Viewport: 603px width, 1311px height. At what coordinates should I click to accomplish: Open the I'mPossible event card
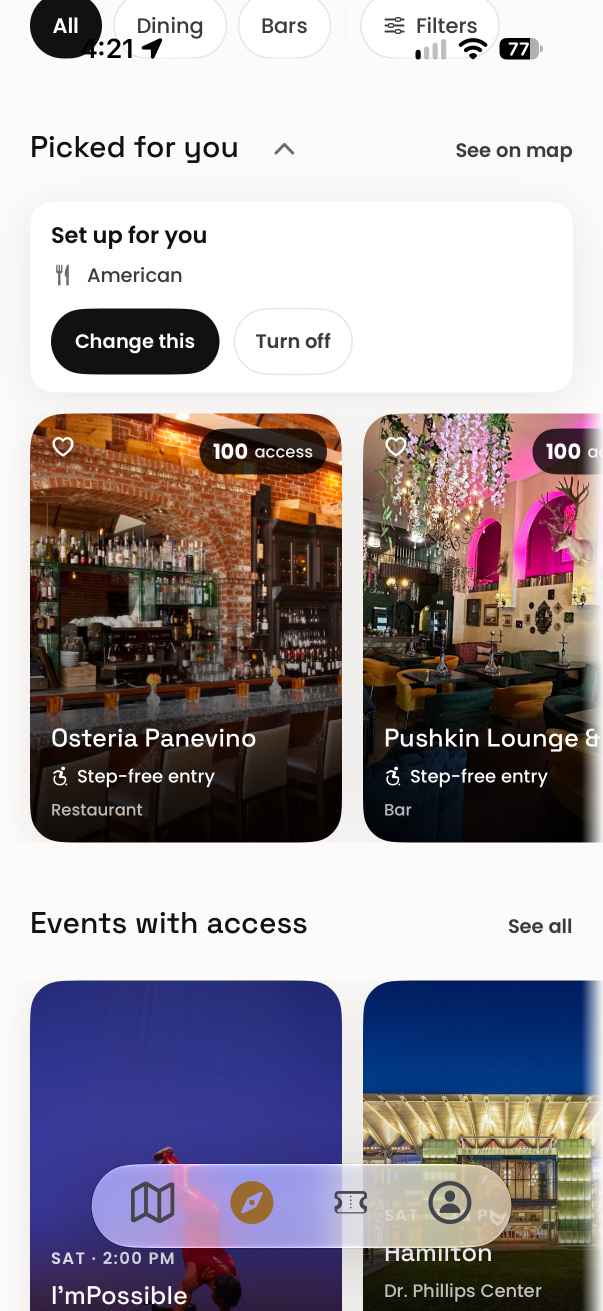(x=186, y=1146)
